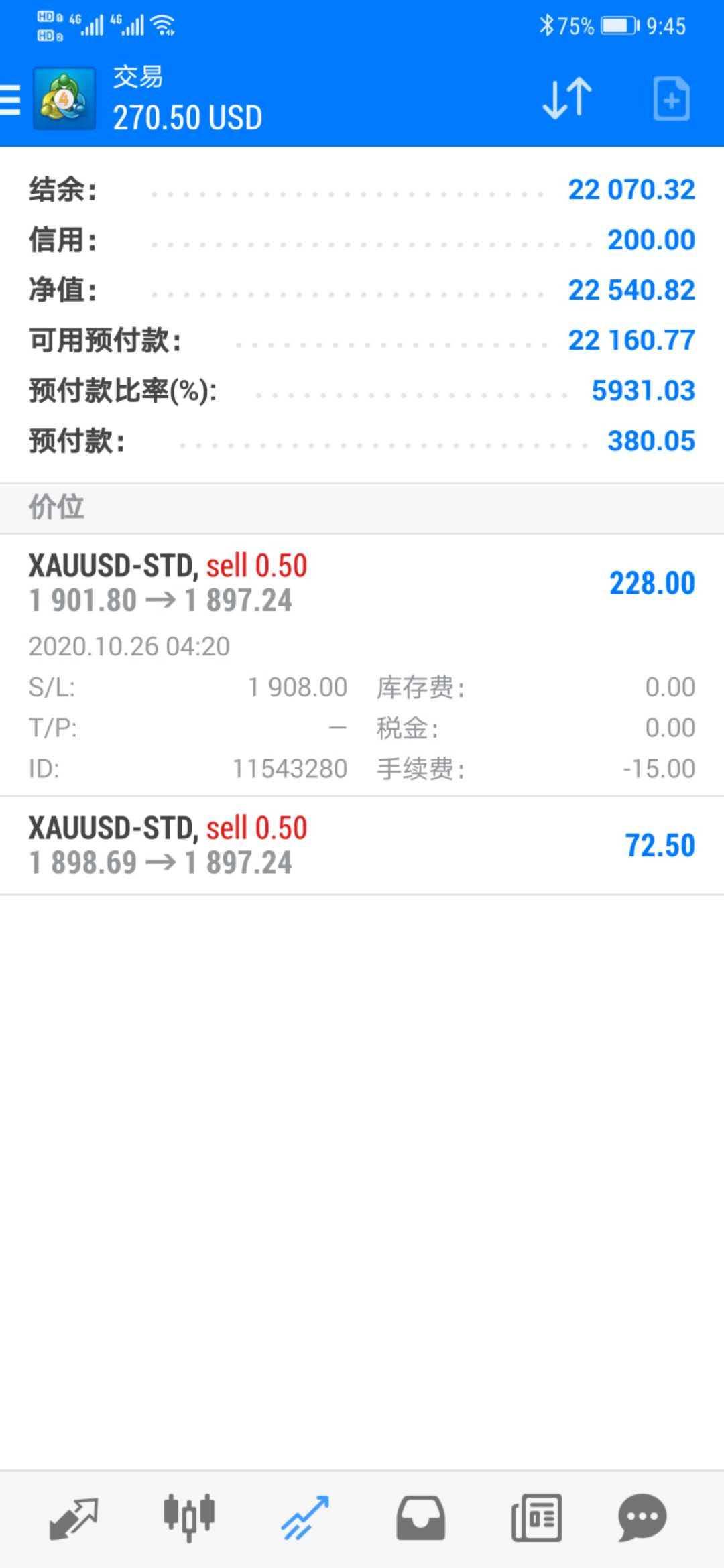Collapse the XAUUSD-STD position opened at 1 901.80
This screenshot has height=1568, width=724.
coord(362,665)
